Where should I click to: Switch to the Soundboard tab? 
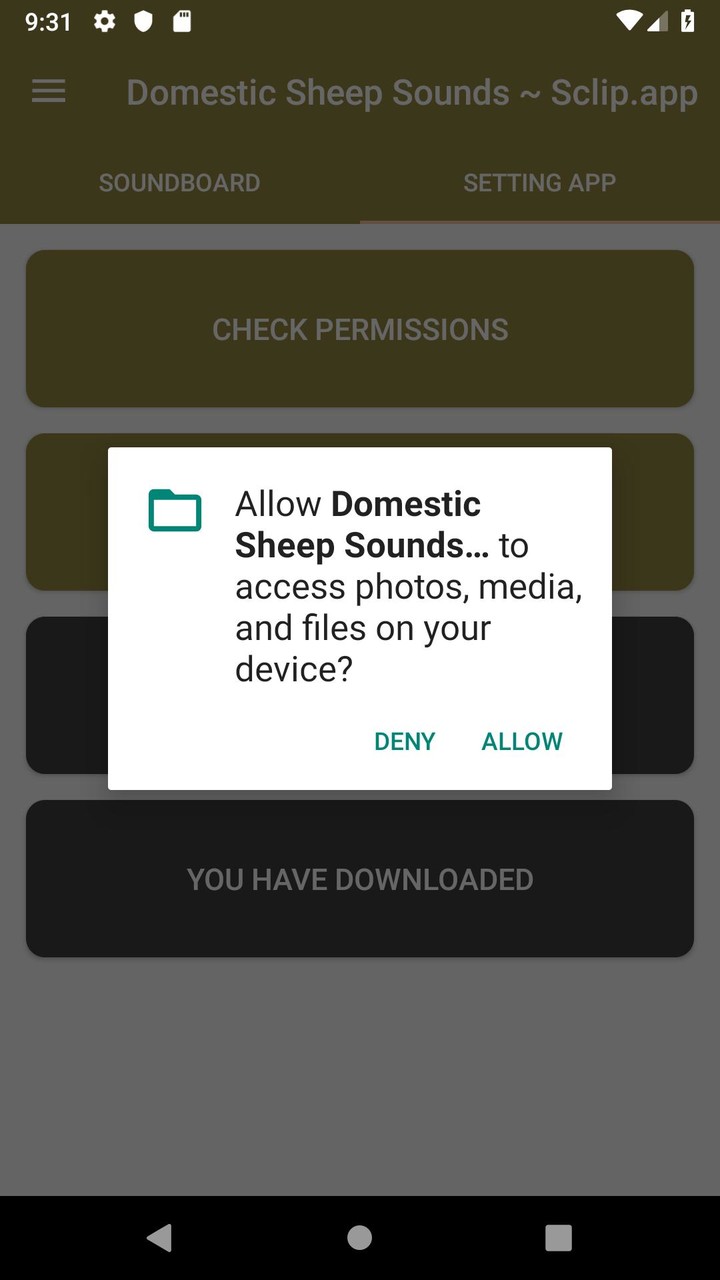[180, 183]
